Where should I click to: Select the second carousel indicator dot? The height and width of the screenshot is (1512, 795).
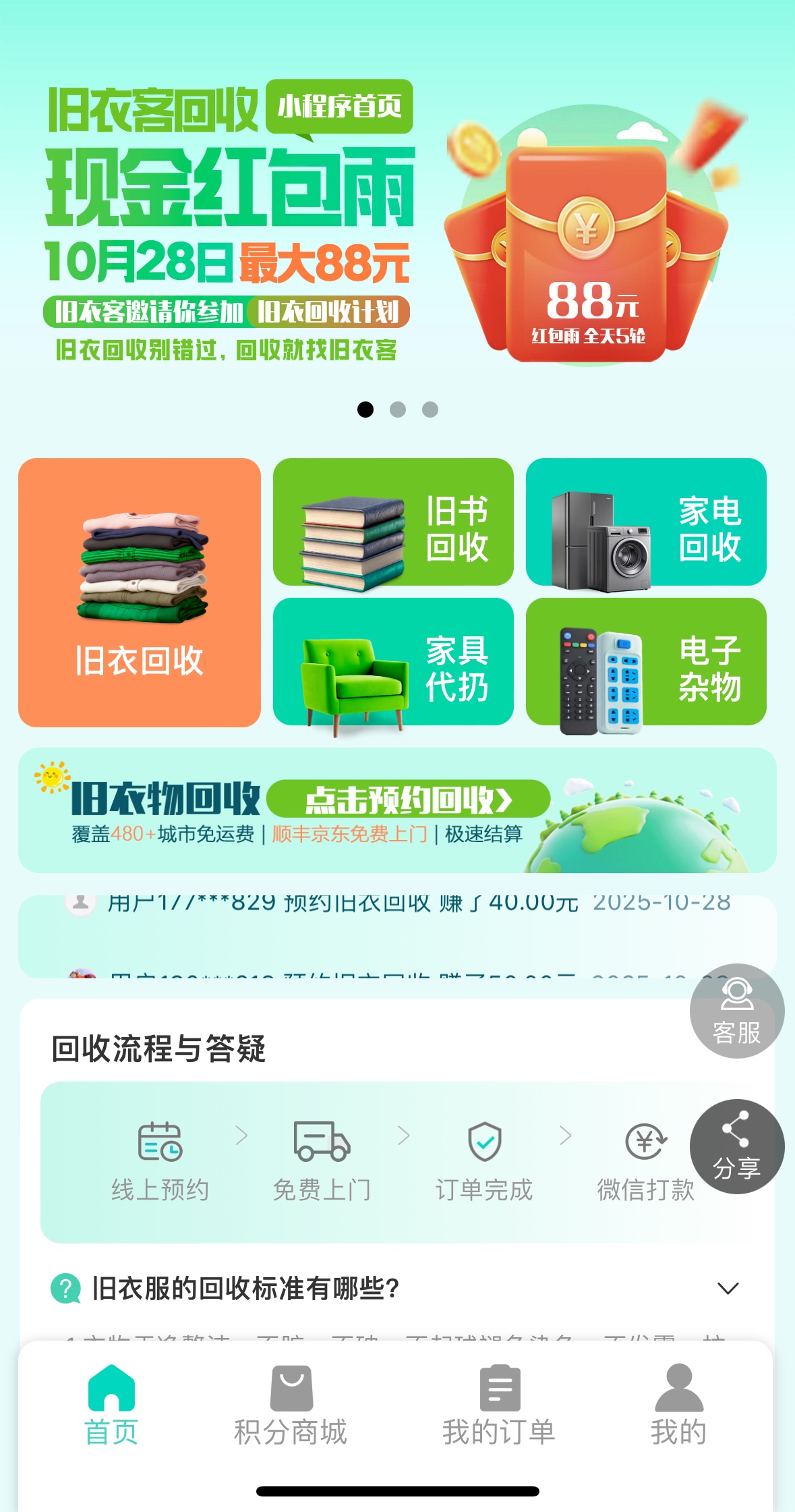398,410
